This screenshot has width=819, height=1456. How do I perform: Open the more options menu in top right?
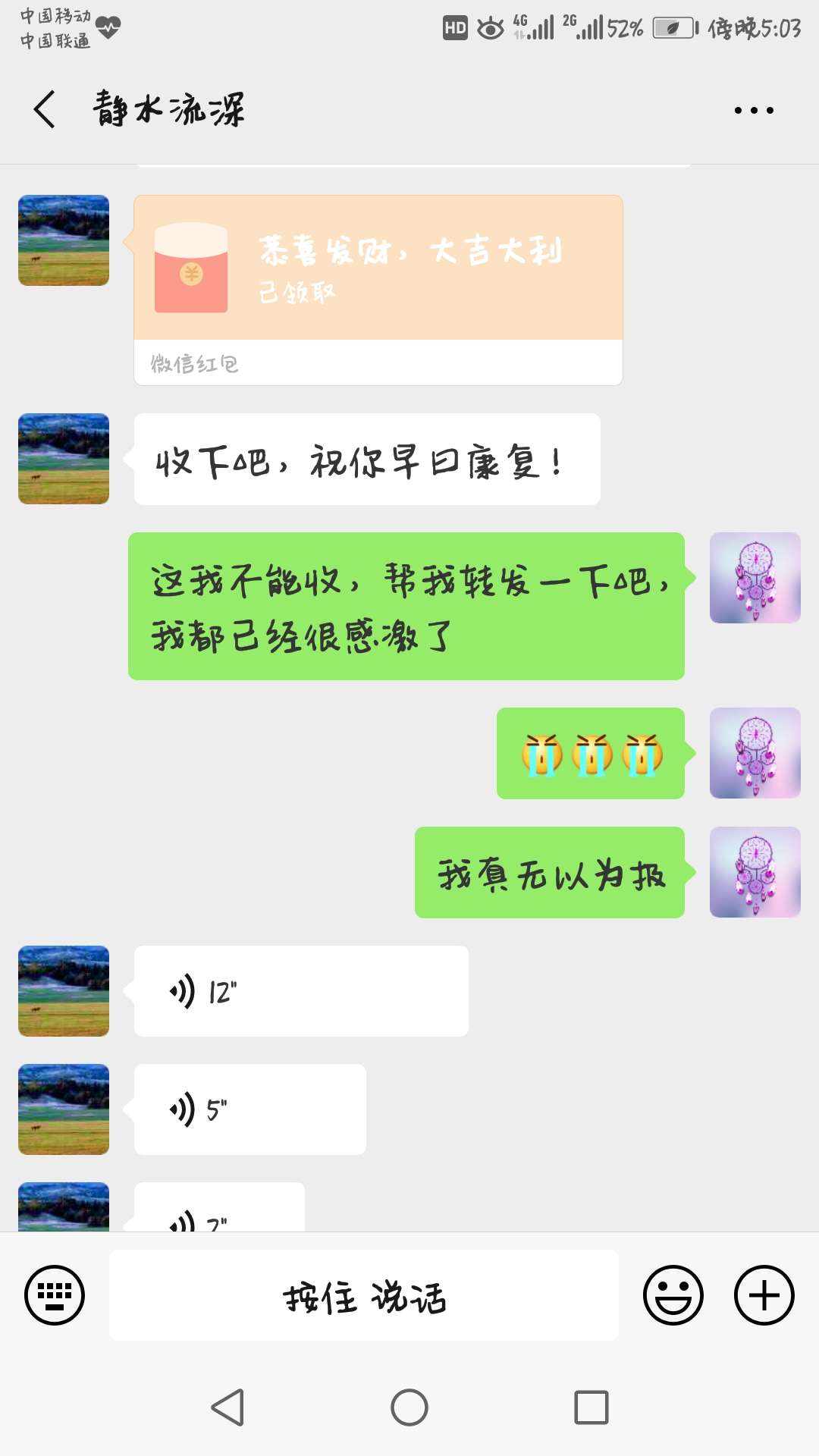pos(752,110)
